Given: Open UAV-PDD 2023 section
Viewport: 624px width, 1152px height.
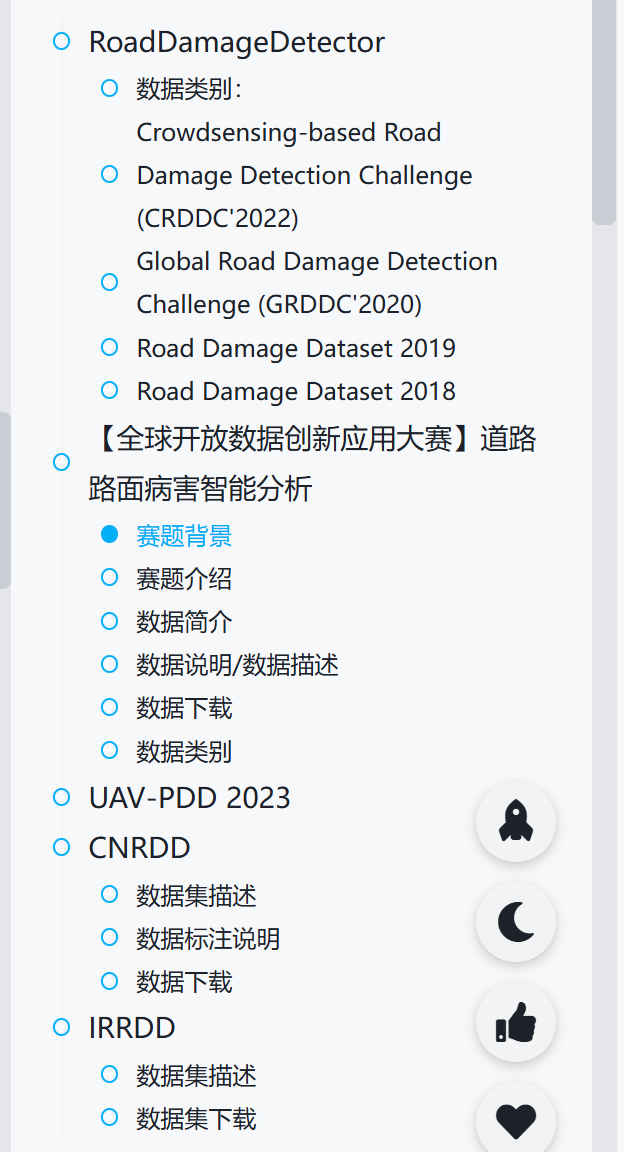Looking at the screenshot, I should pos(190,798).
